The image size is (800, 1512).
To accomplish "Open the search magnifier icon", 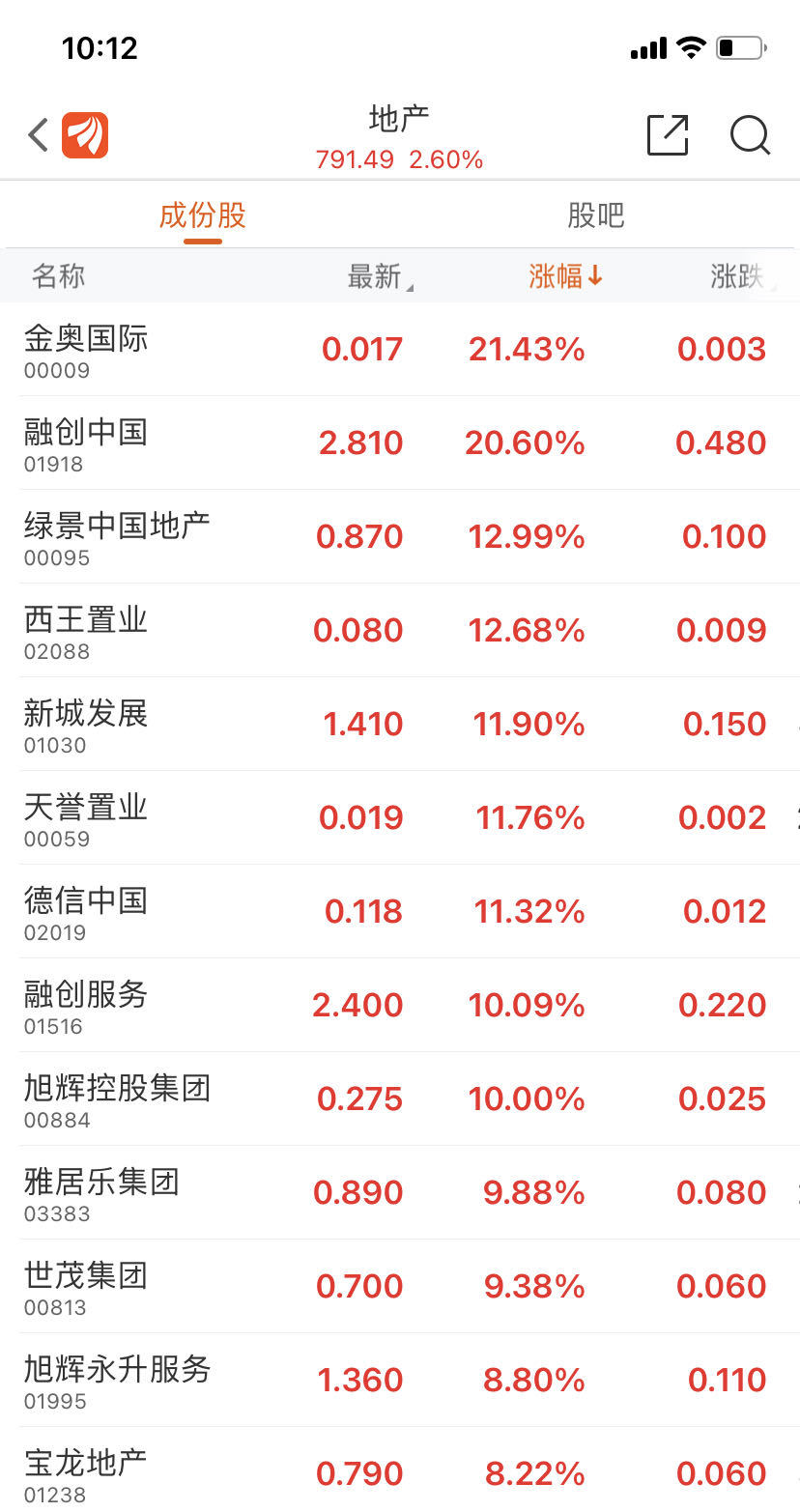I will click(x=750, y=135).
